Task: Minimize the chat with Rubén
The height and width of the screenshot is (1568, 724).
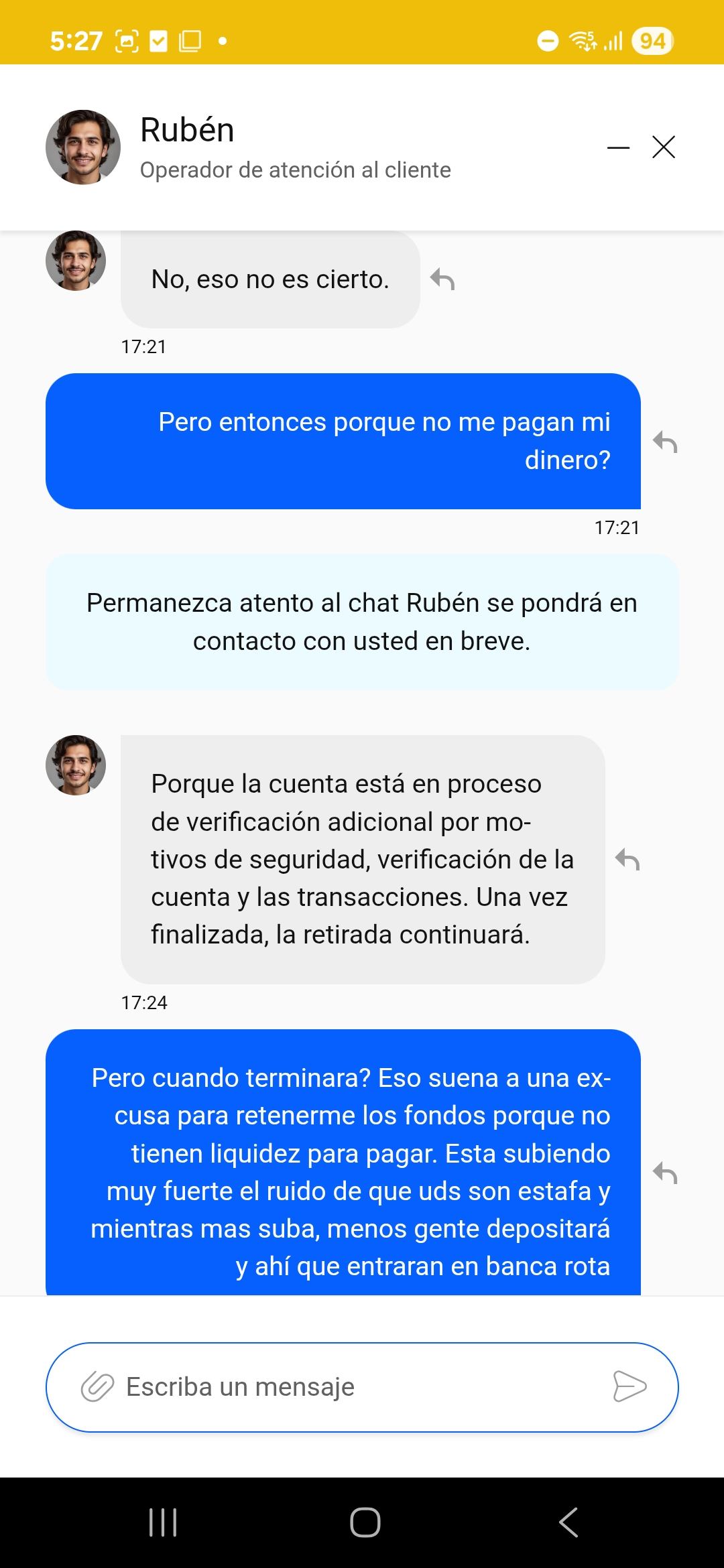Action: (x=618, y=147)
